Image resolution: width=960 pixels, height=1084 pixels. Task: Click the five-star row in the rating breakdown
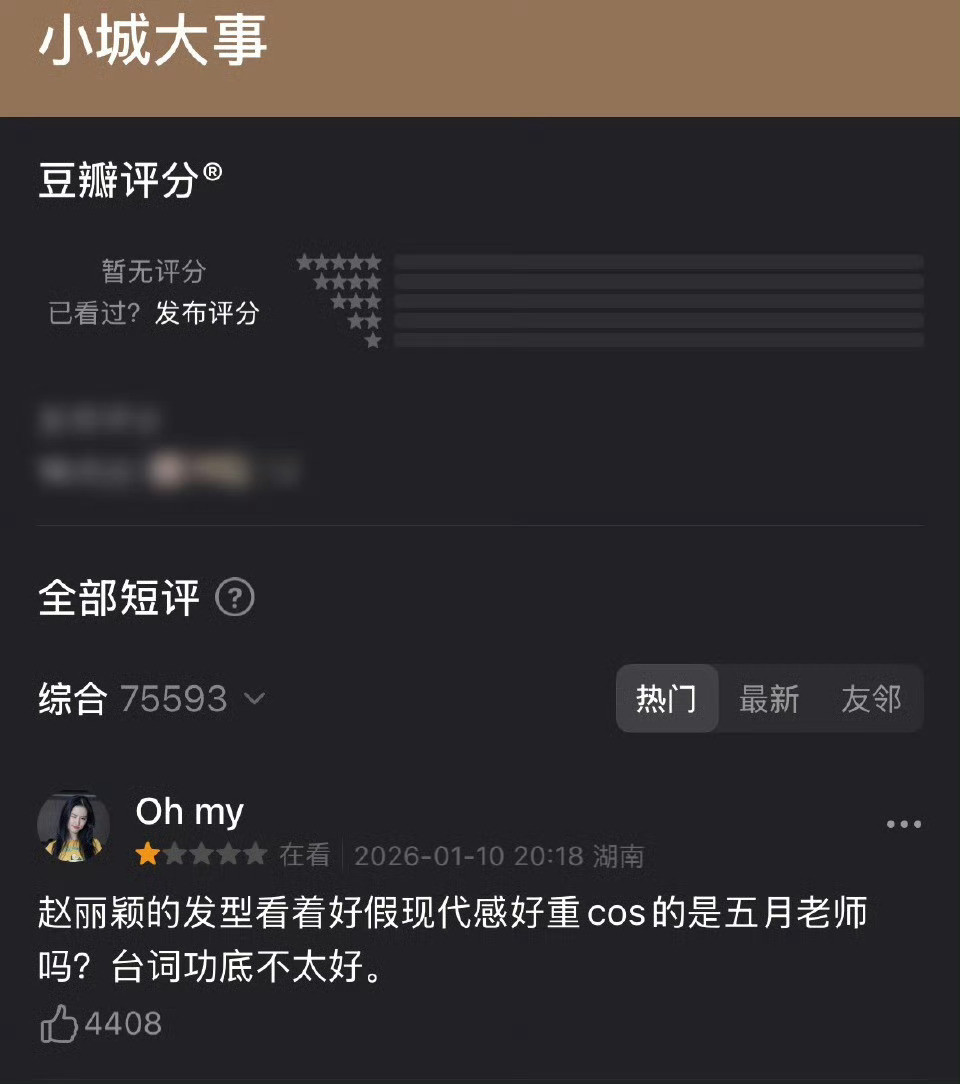click(339, 261)
